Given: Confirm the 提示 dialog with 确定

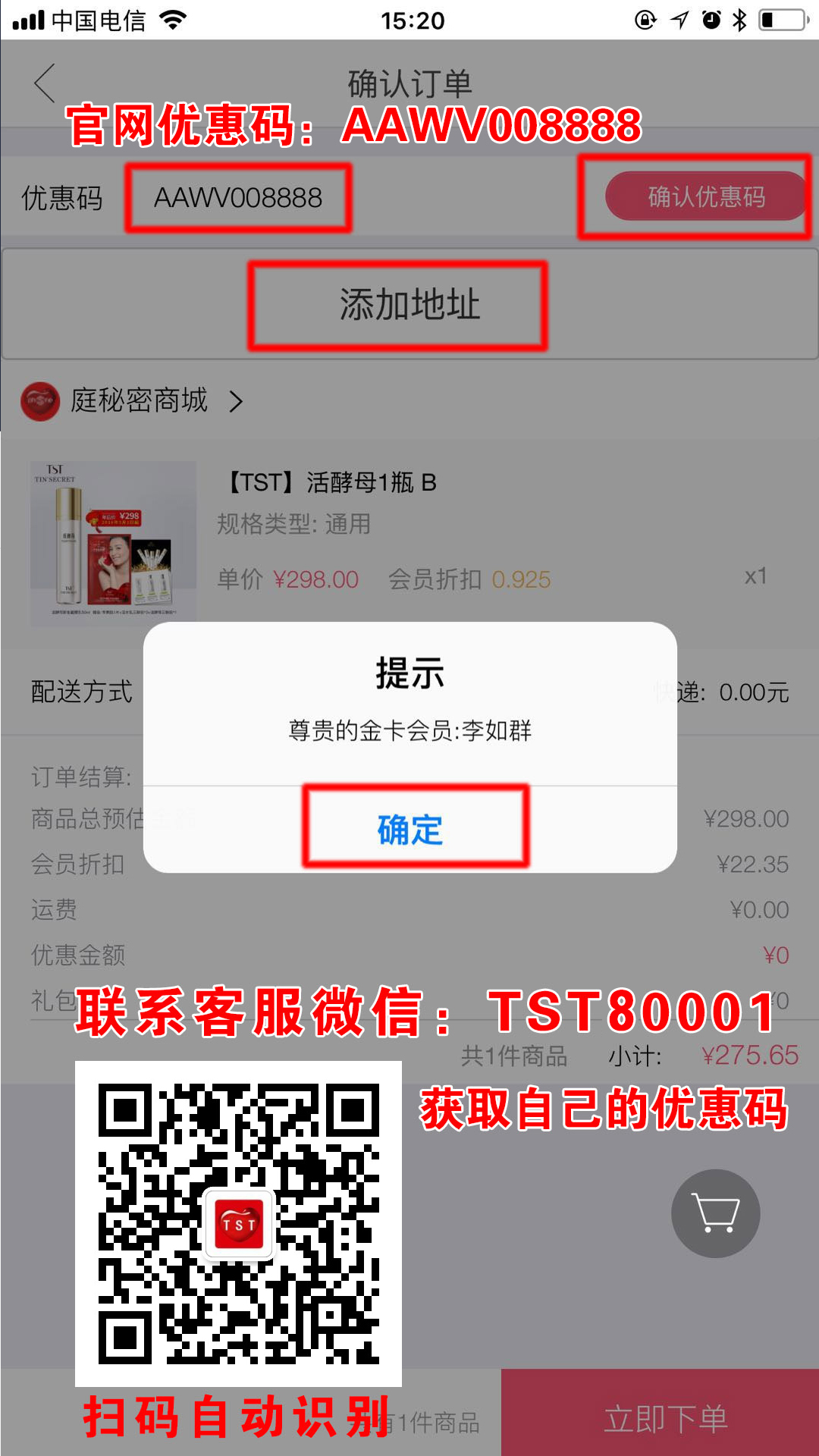Looking at the screenshot, I should tap(410, 829).
